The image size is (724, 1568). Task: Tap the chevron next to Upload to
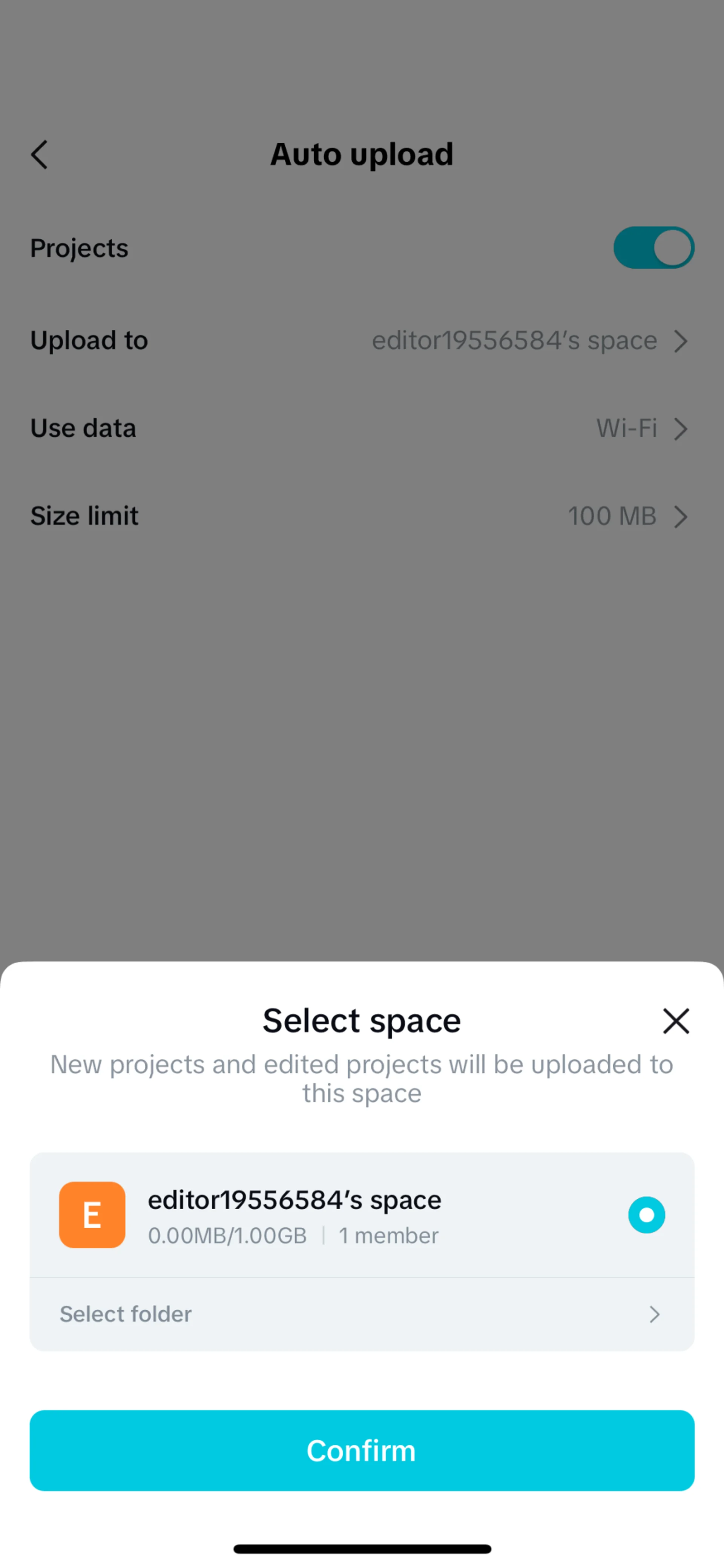click(x=680, y=341)
